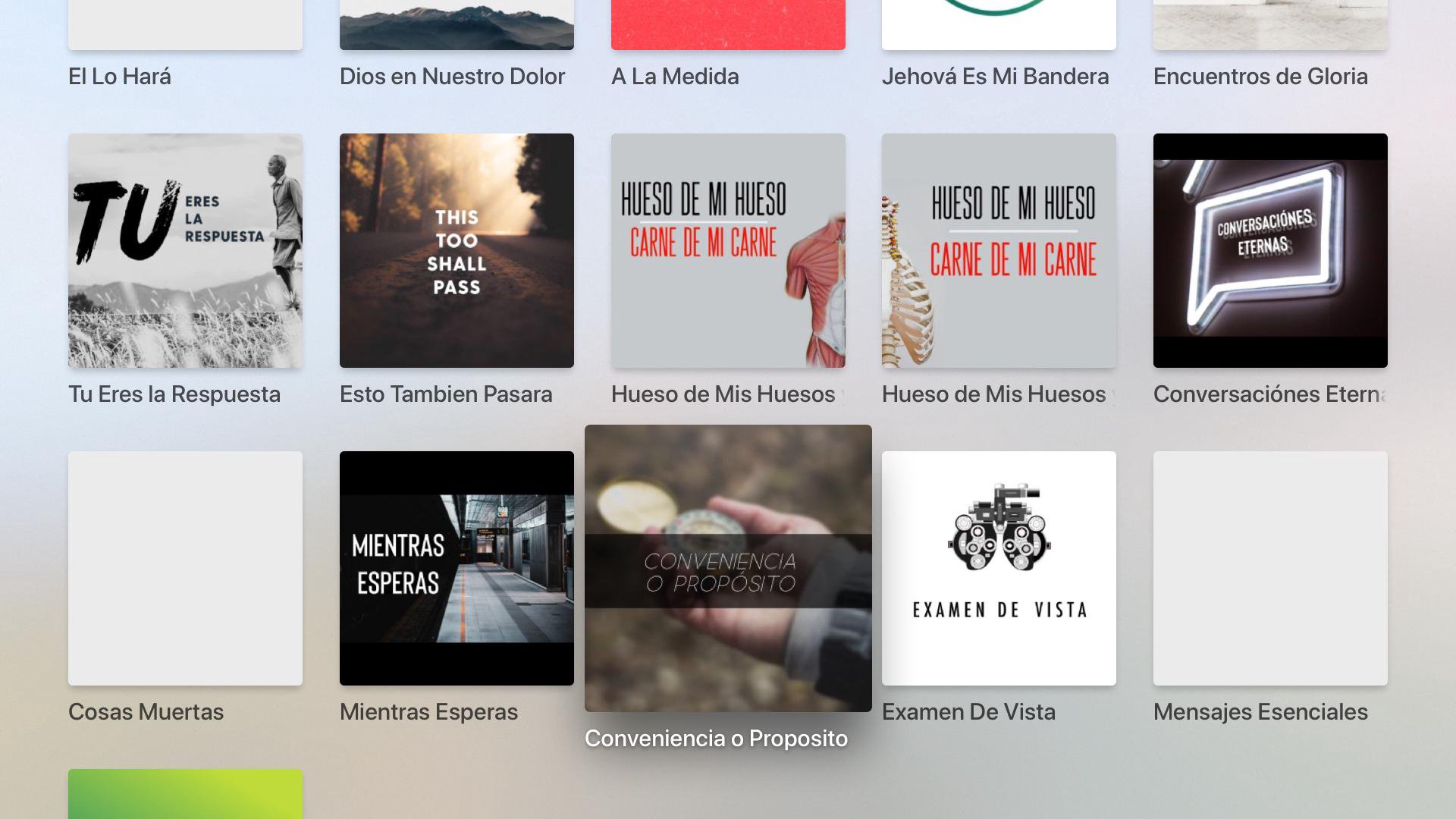
Task: Open Mensajes Esenciales tile
Action: (1270, 568)
